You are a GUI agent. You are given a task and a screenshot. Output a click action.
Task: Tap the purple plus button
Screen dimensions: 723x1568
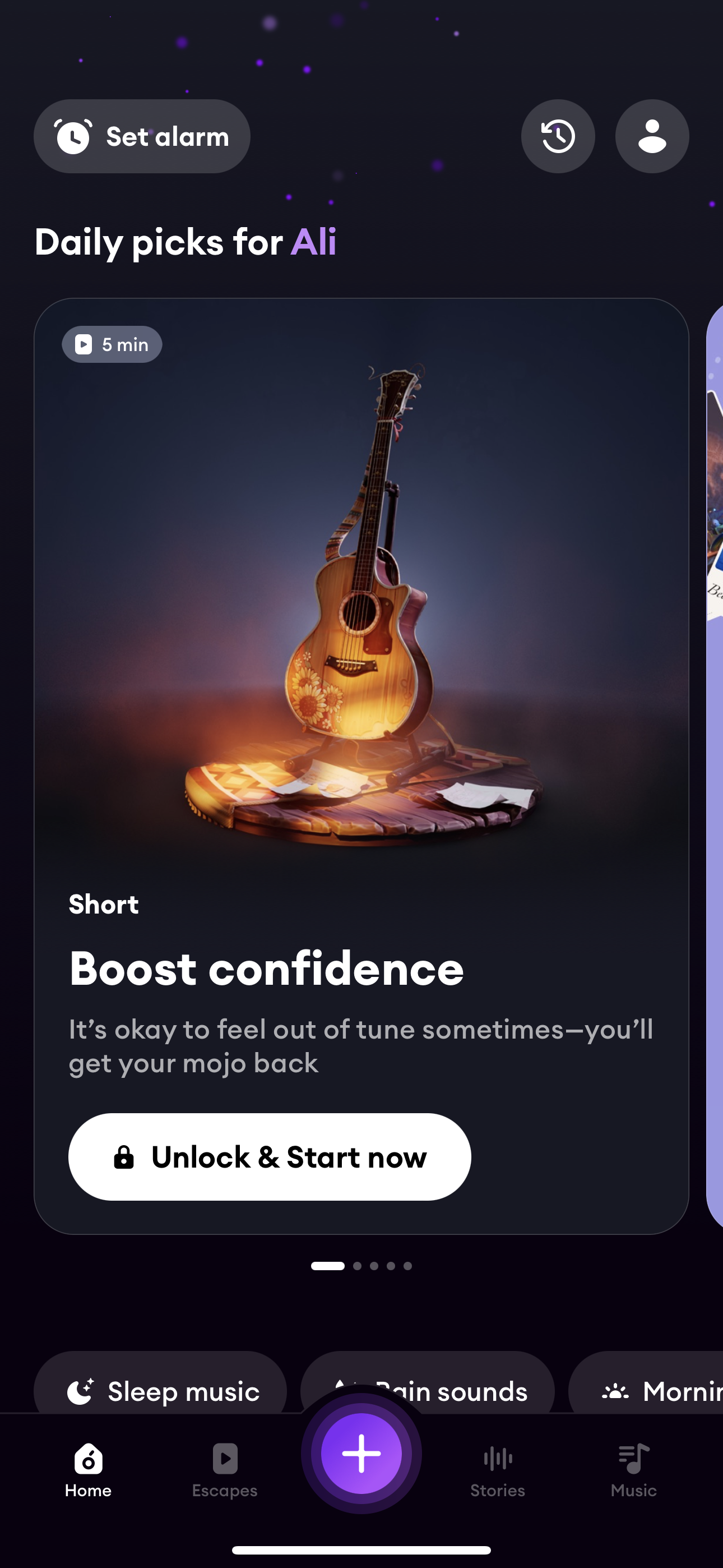coord(361,1454)
